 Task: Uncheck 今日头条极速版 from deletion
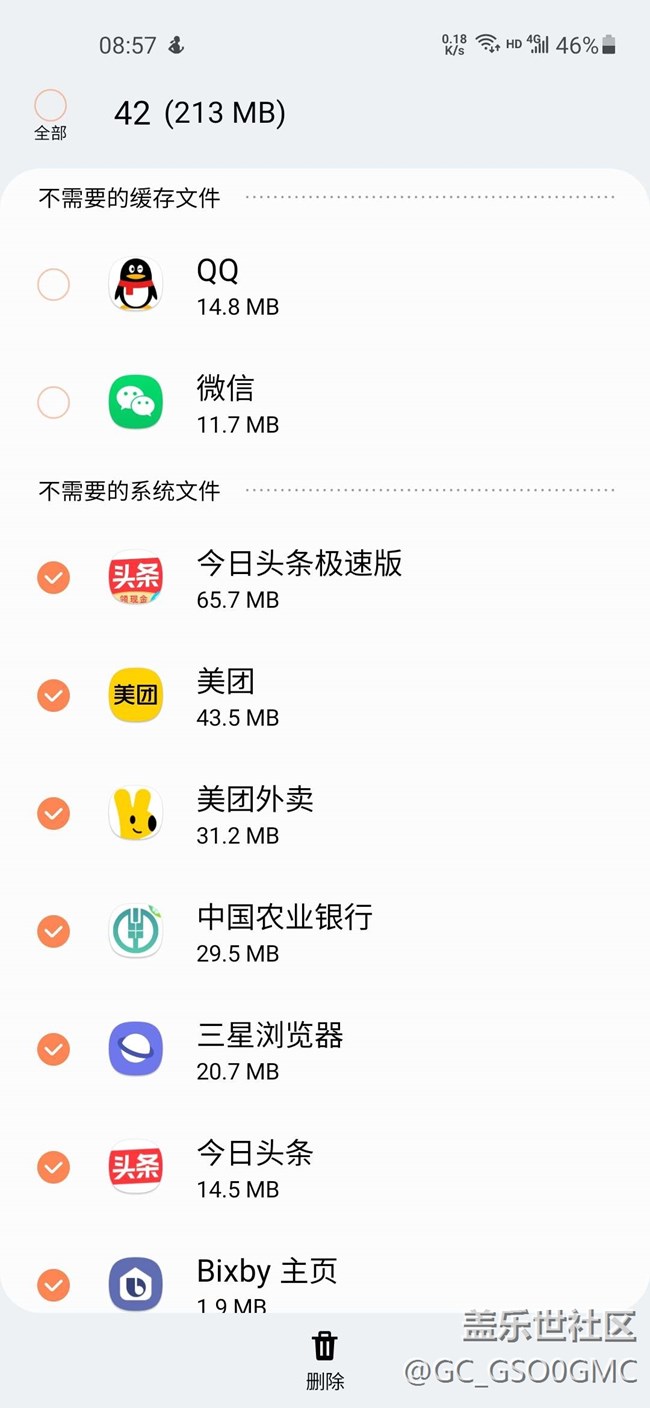pos(54,578)
